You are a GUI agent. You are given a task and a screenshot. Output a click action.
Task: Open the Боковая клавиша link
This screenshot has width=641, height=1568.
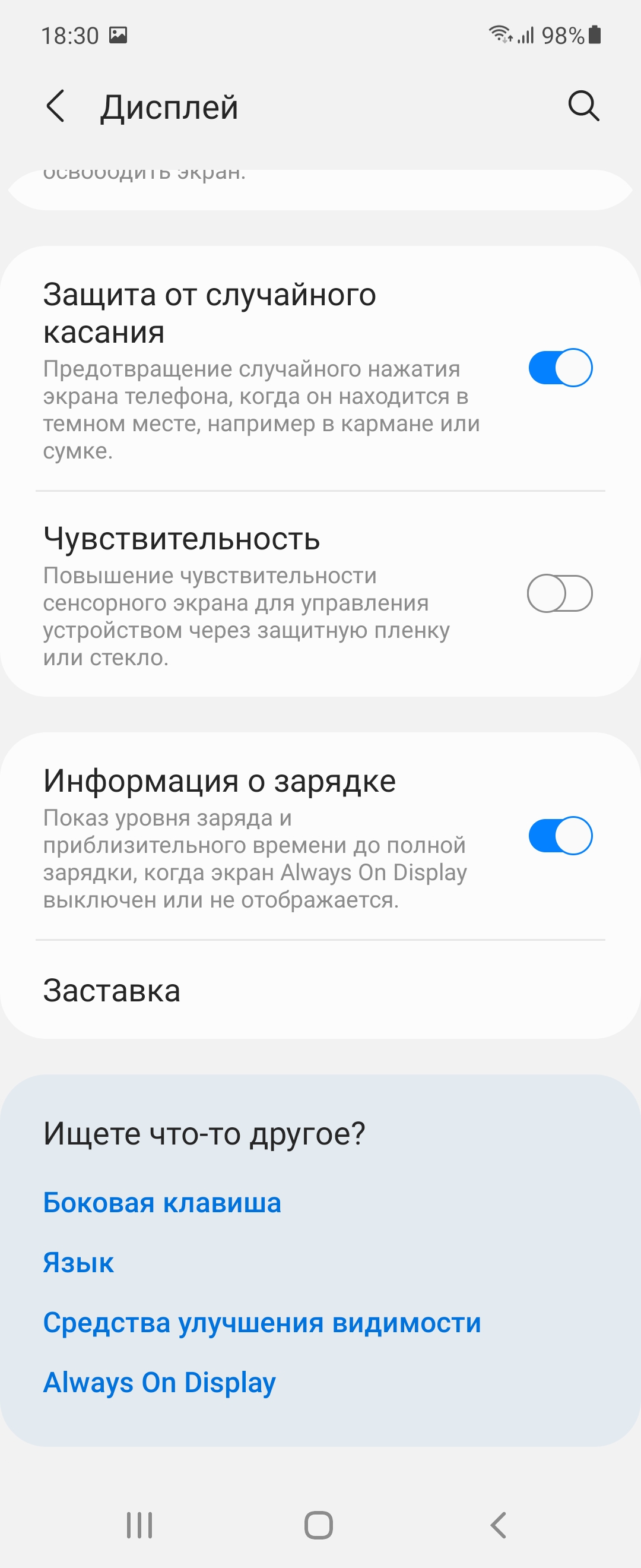(162, 1203)
